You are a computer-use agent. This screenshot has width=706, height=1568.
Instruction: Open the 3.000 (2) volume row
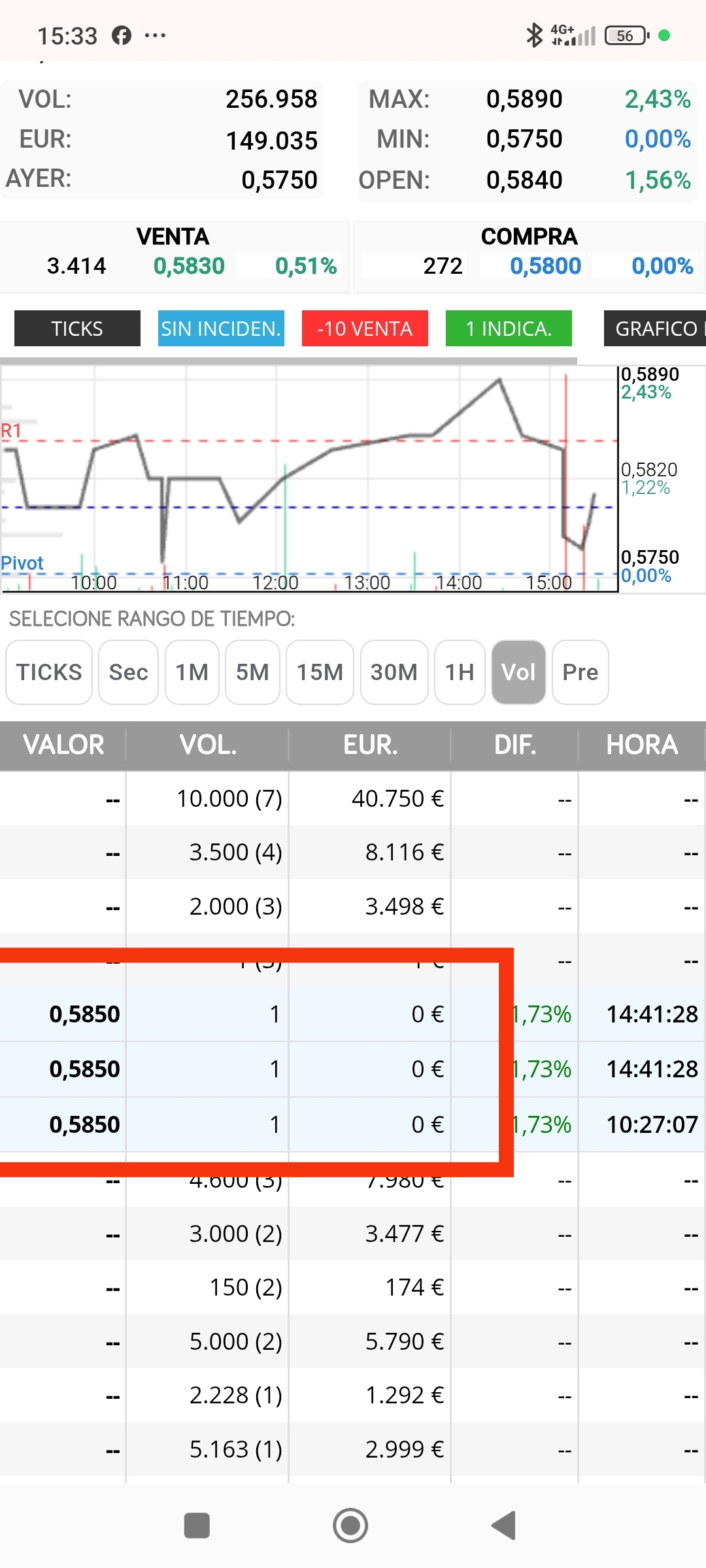[353, 1233]
